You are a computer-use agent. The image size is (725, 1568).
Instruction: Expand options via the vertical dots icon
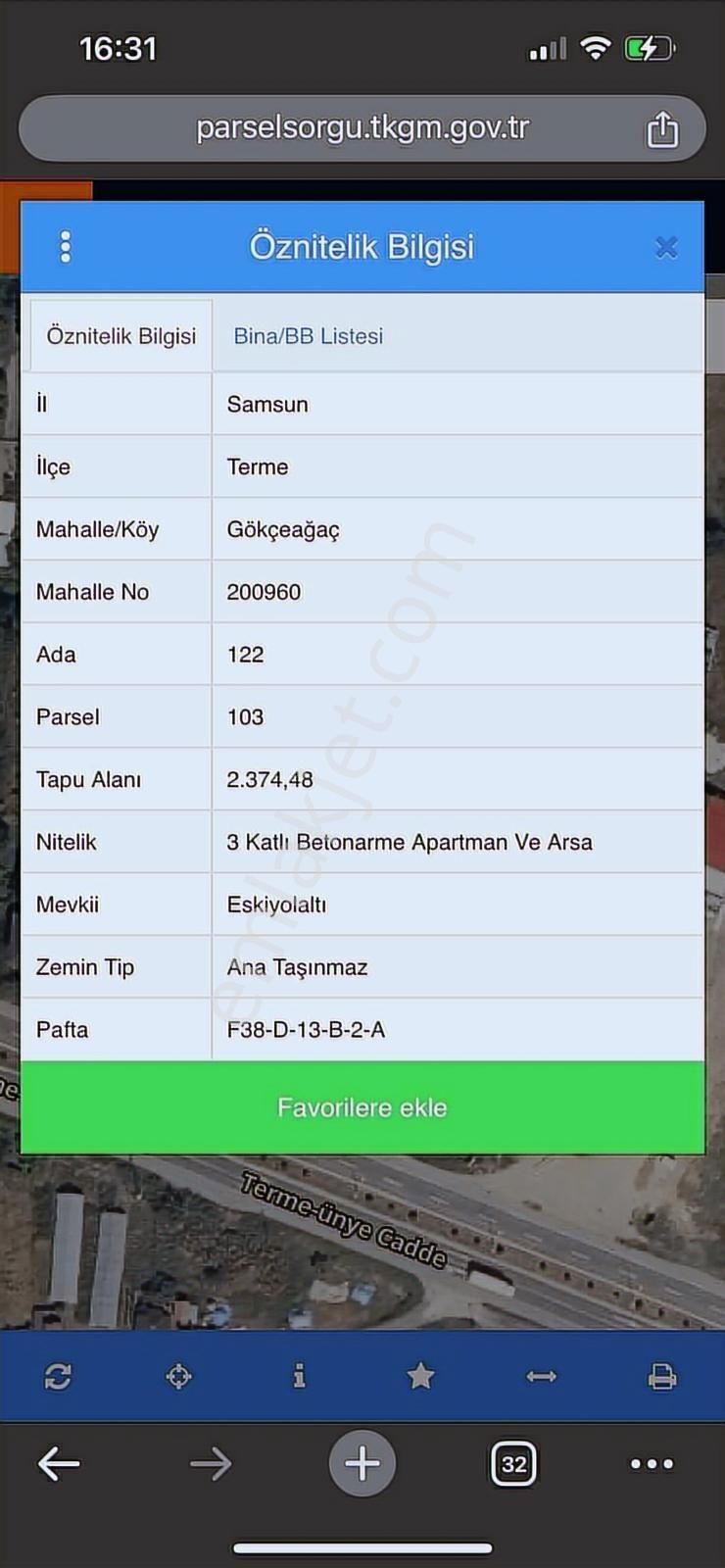click(65, 247)
